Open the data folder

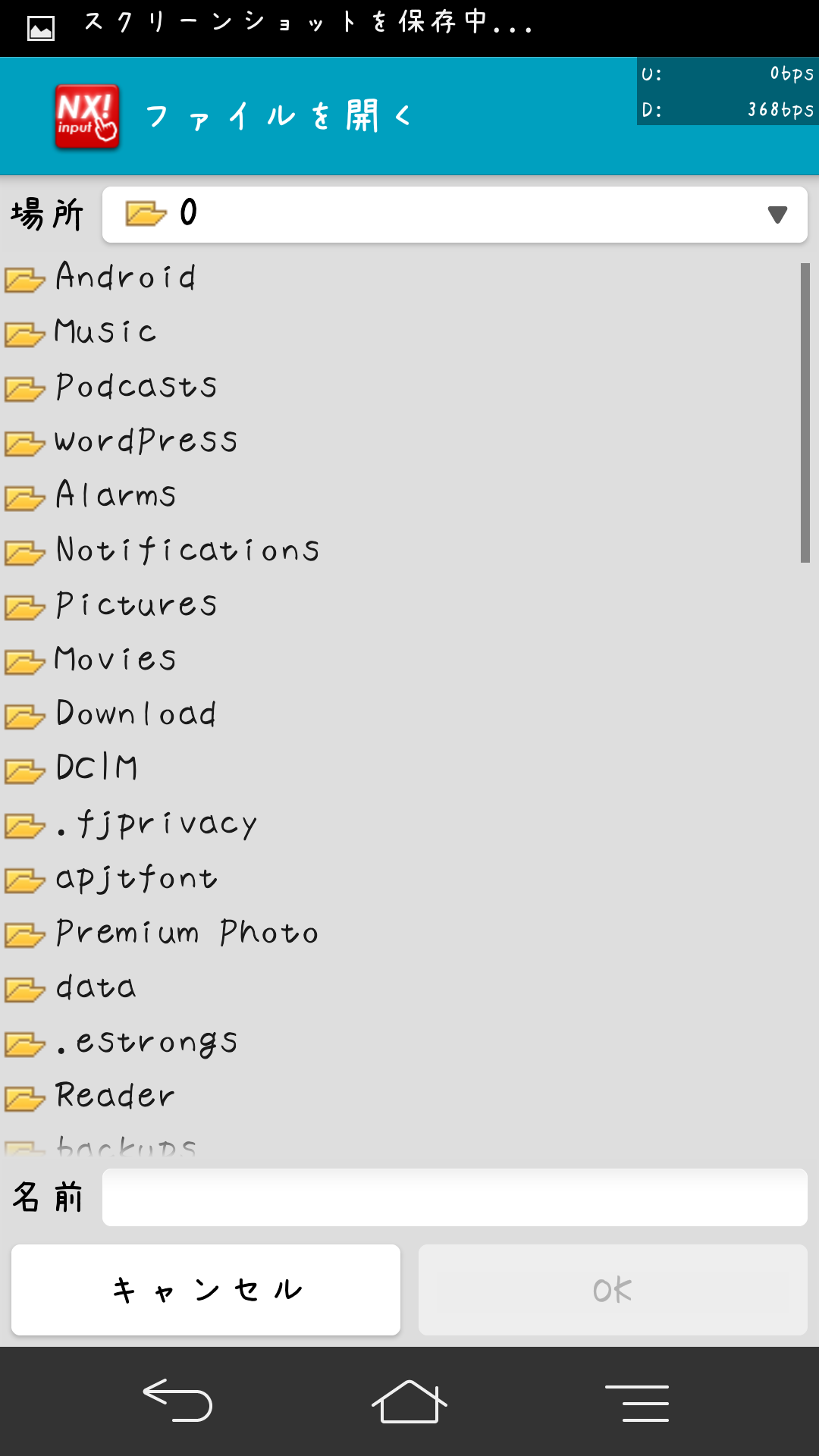(x=96, y=987)
